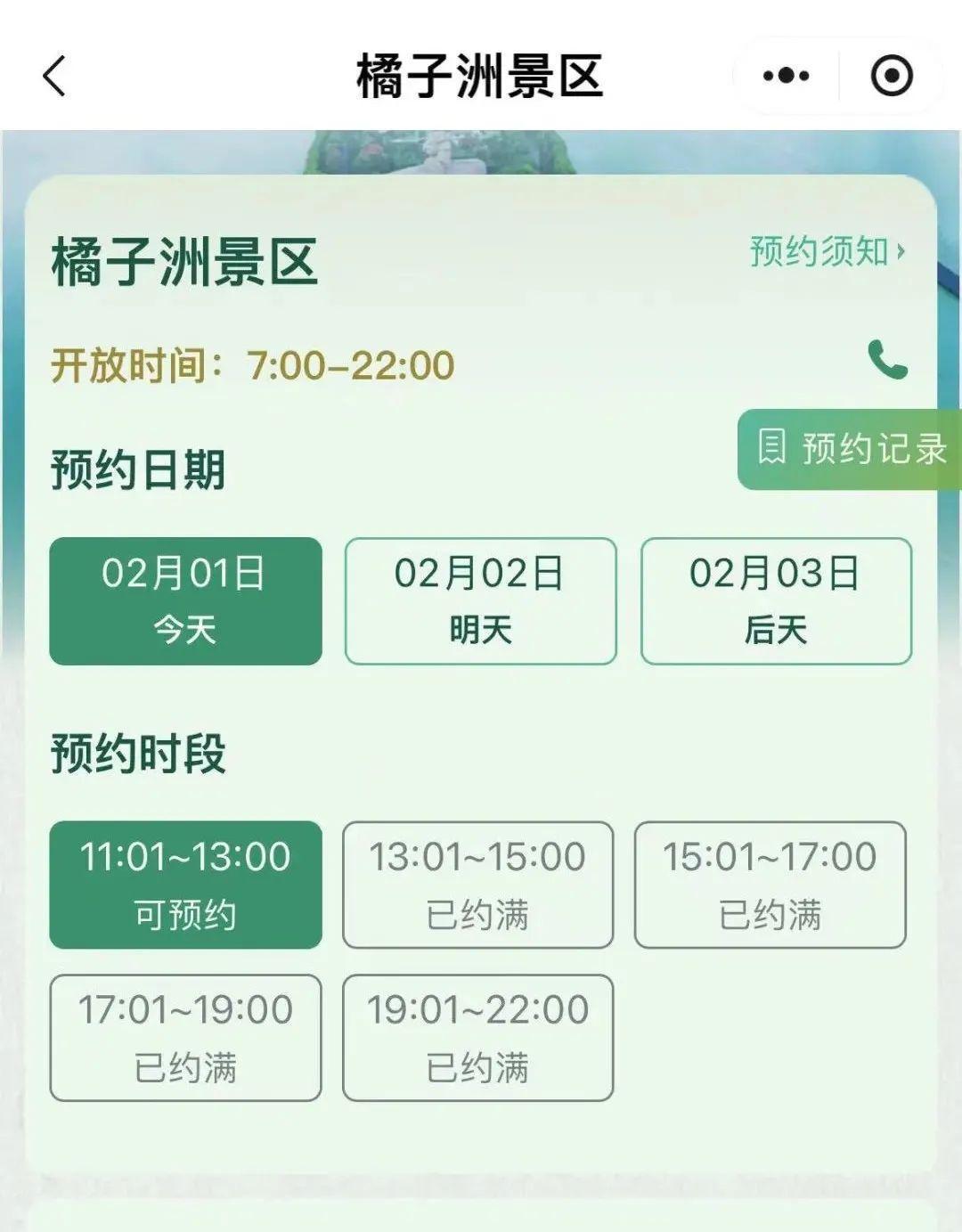Open the 预约须知 booking notice link
This screenshot has height=1232, width=962.
coord(827,251)
